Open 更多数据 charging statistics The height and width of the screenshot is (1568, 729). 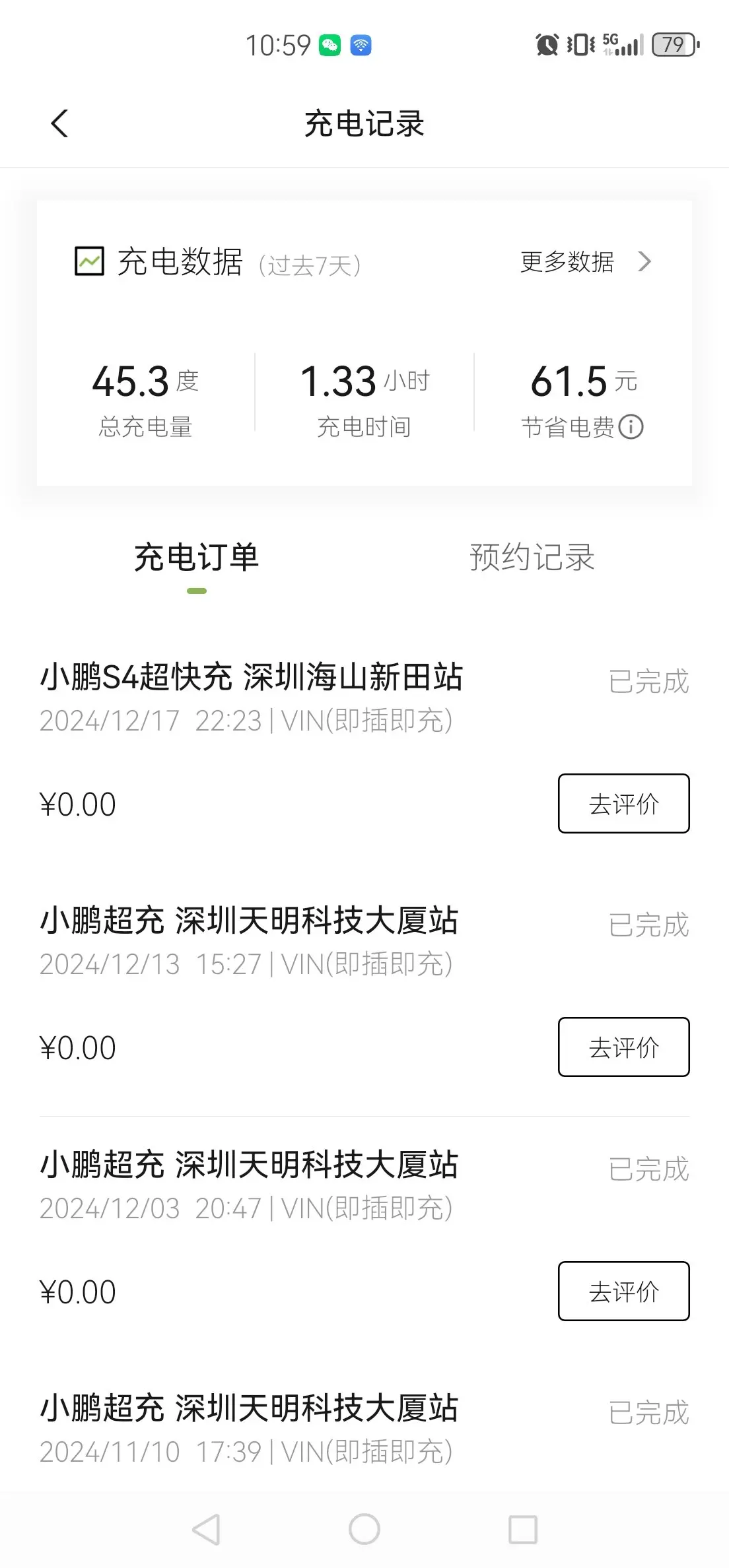[585, 262]
